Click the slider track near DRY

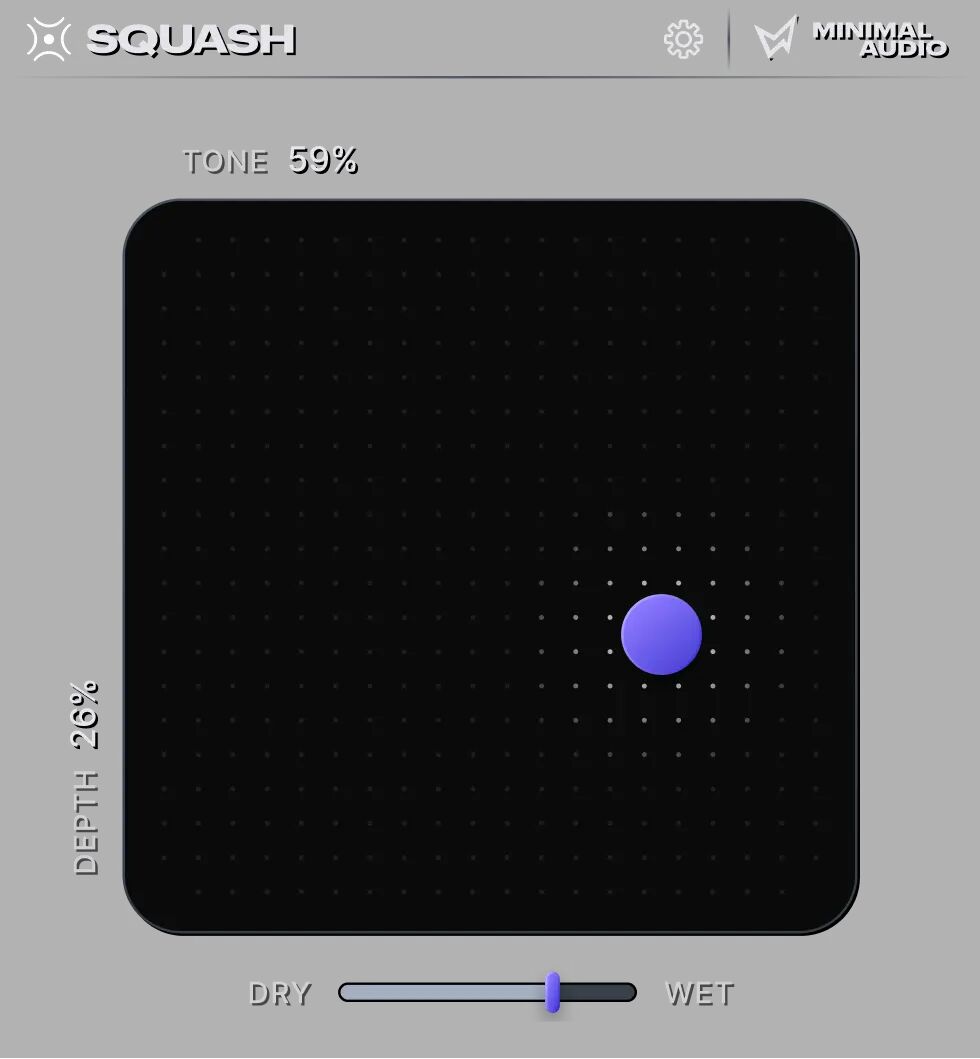point(380,991)
